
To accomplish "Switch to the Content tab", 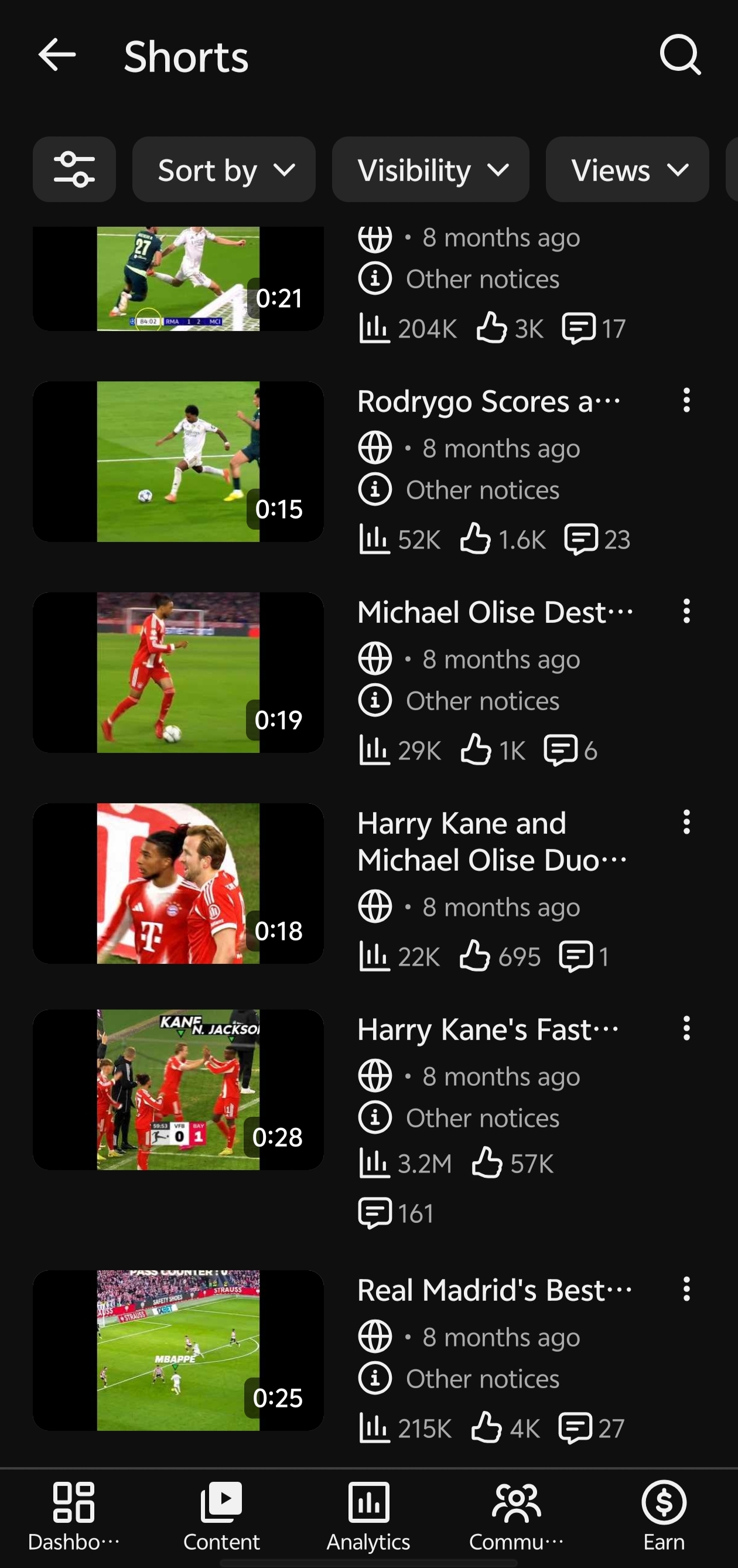I will point(221,1516).
